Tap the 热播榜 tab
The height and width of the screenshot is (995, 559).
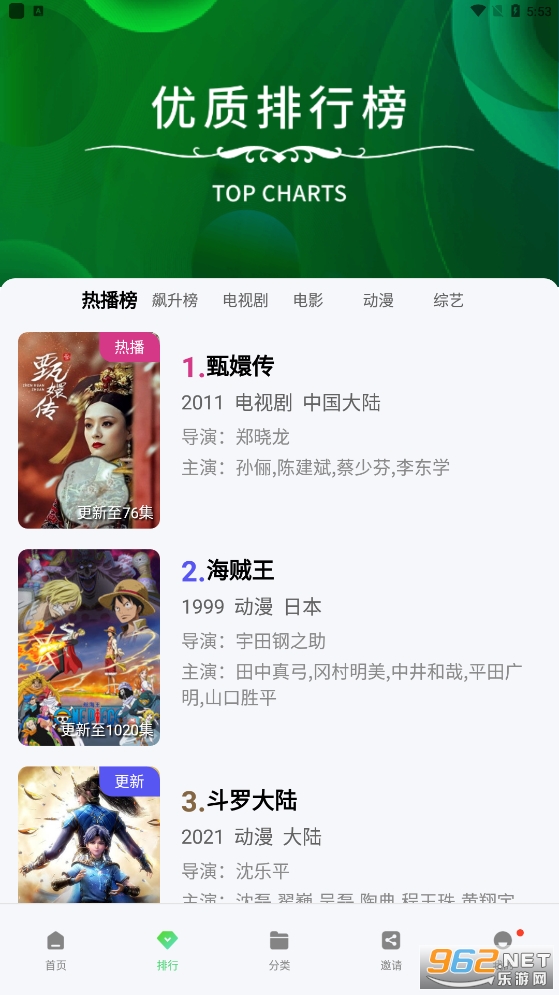(x=109, y=300)
